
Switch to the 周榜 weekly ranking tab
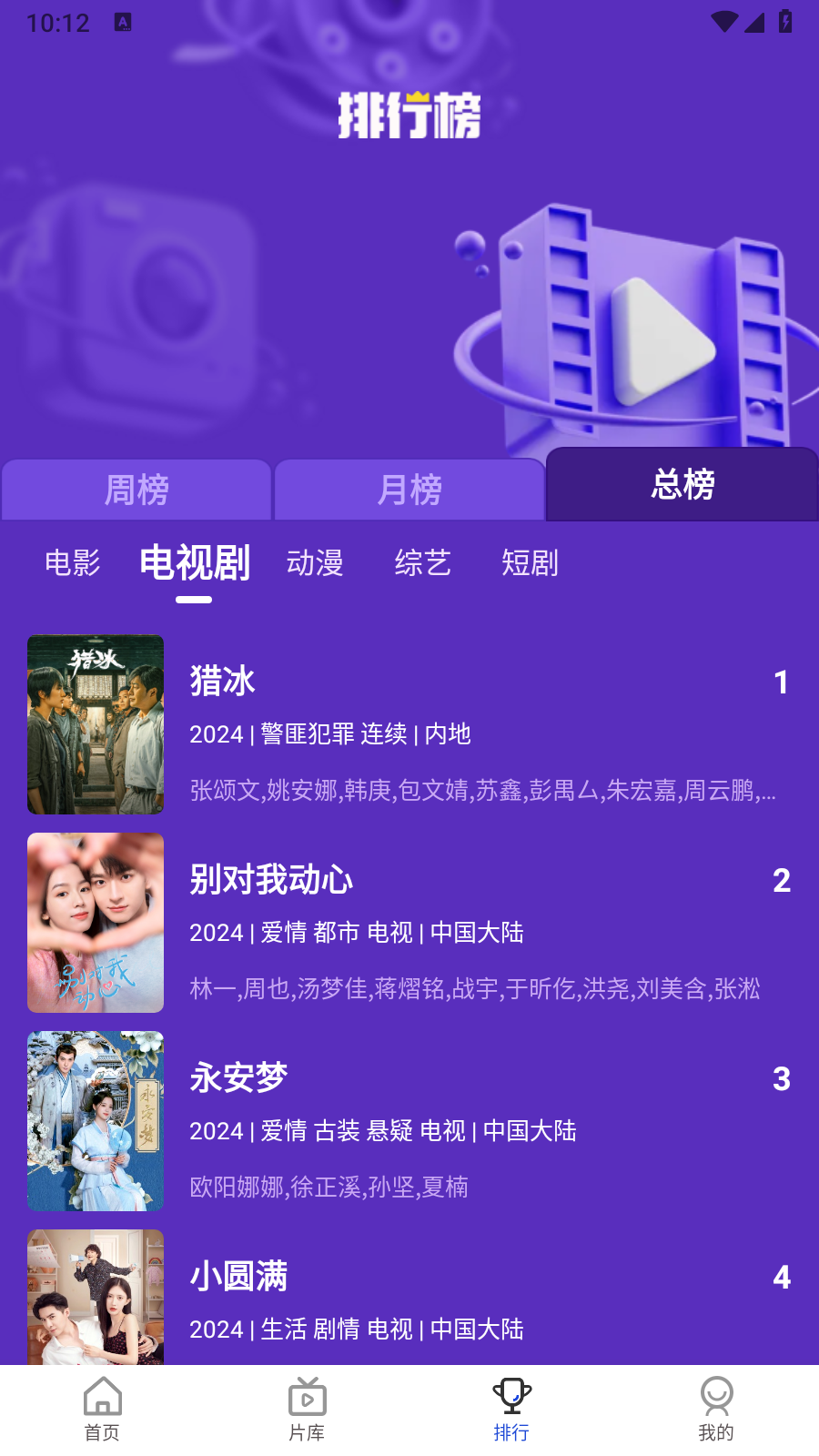pyautogui.click(x=136, y=490)
